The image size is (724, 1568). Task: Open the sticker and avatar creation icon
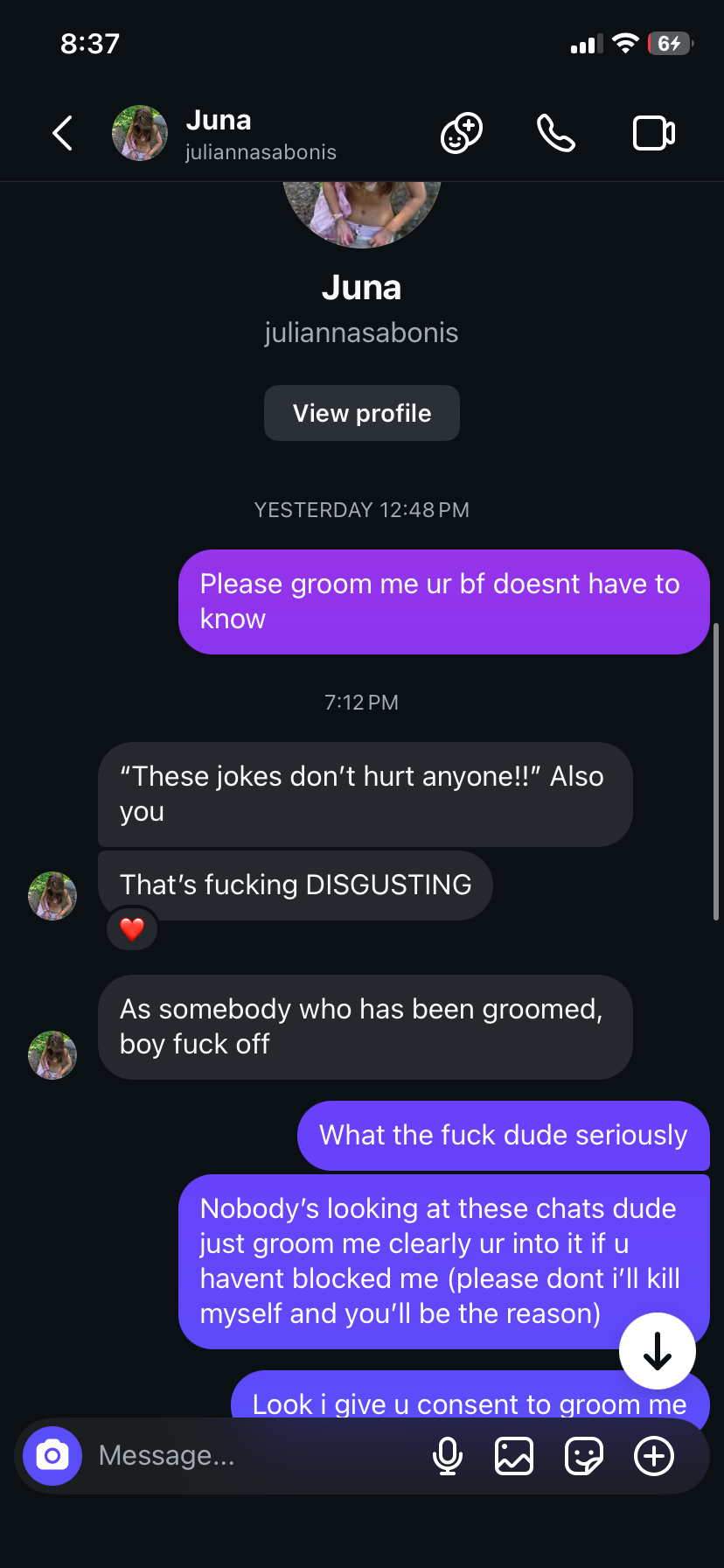click(x=461, y=134)
